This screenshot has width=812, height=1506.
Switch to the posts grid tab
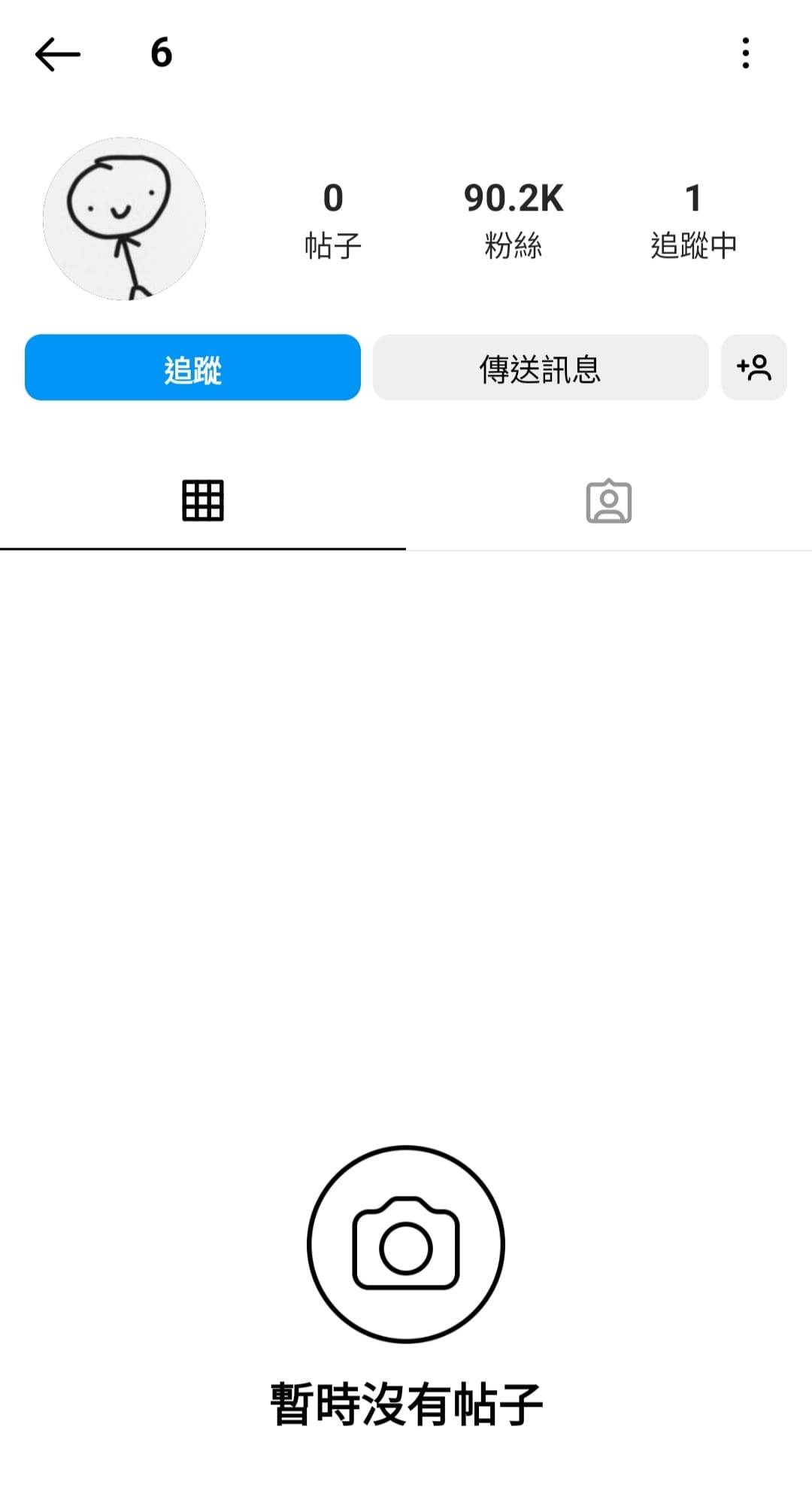click(203, 501)
